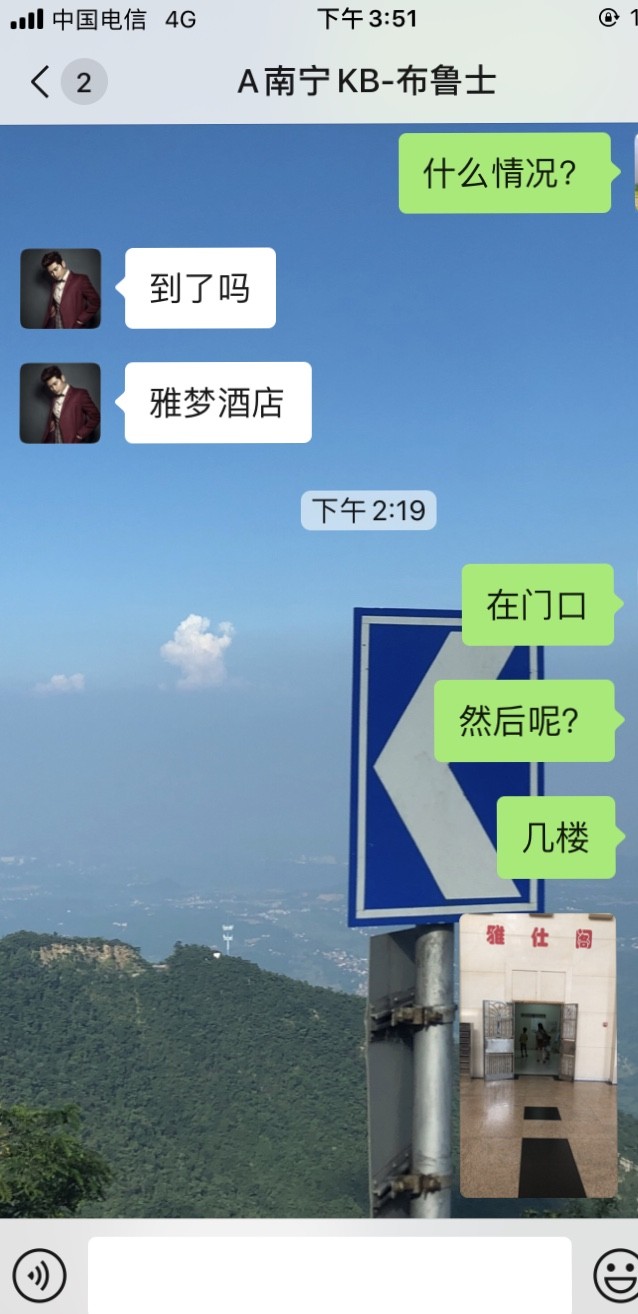Screen dimensions: 638x1314
Task: Open the emoji picker
Action: [615, 1276]
